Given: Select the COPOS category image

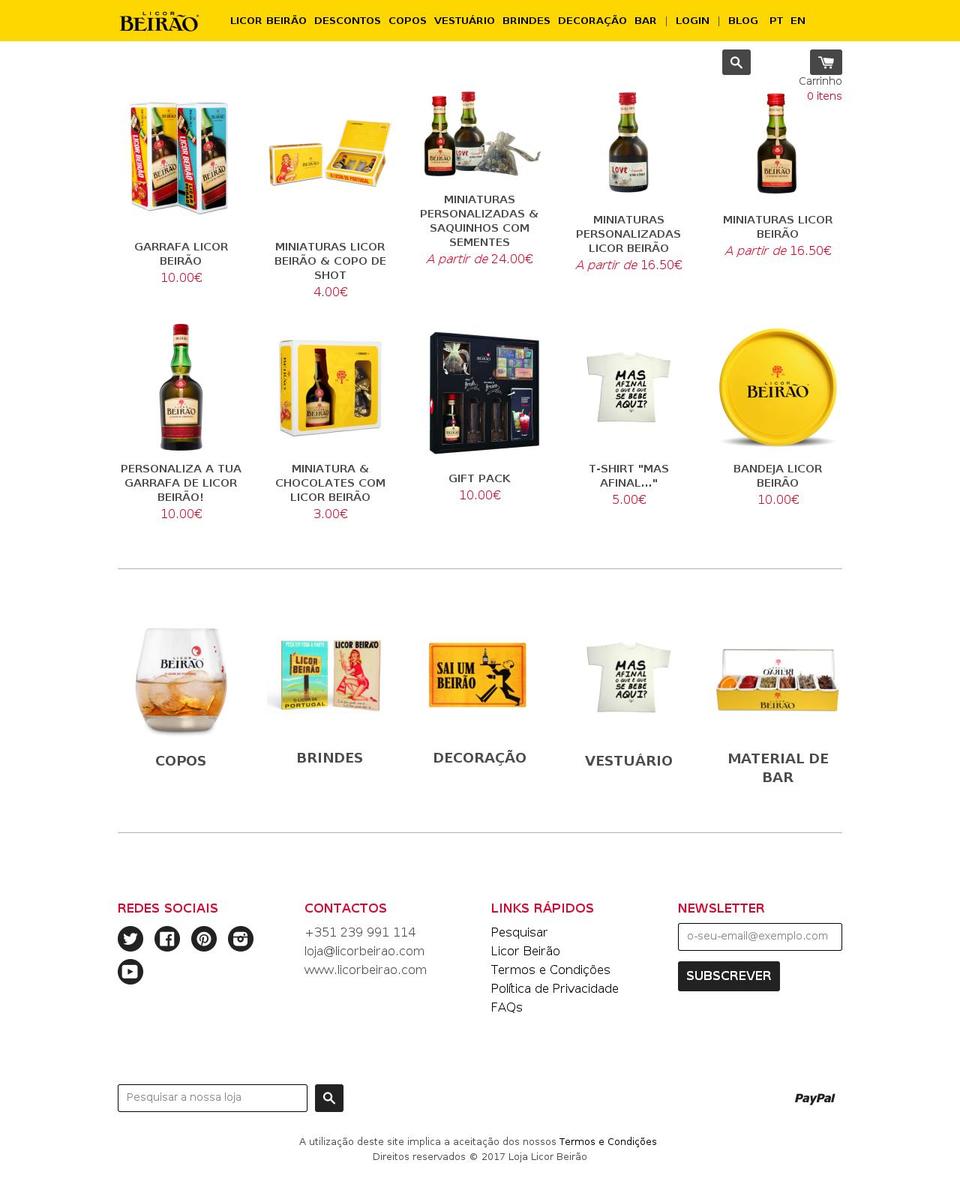Looking at the screenshot, I should pyautogui.click(x=180, y=679).
